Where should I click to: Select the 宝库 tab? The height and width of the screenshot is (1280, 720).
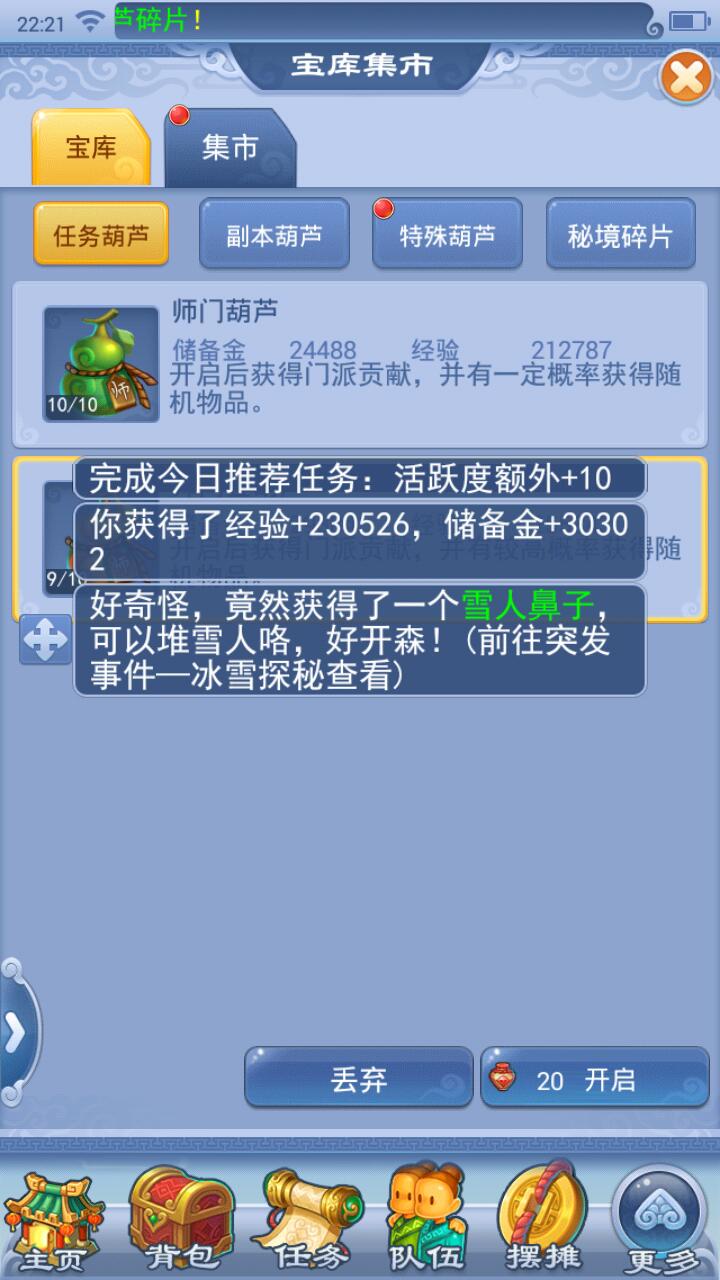click(91, 149)
